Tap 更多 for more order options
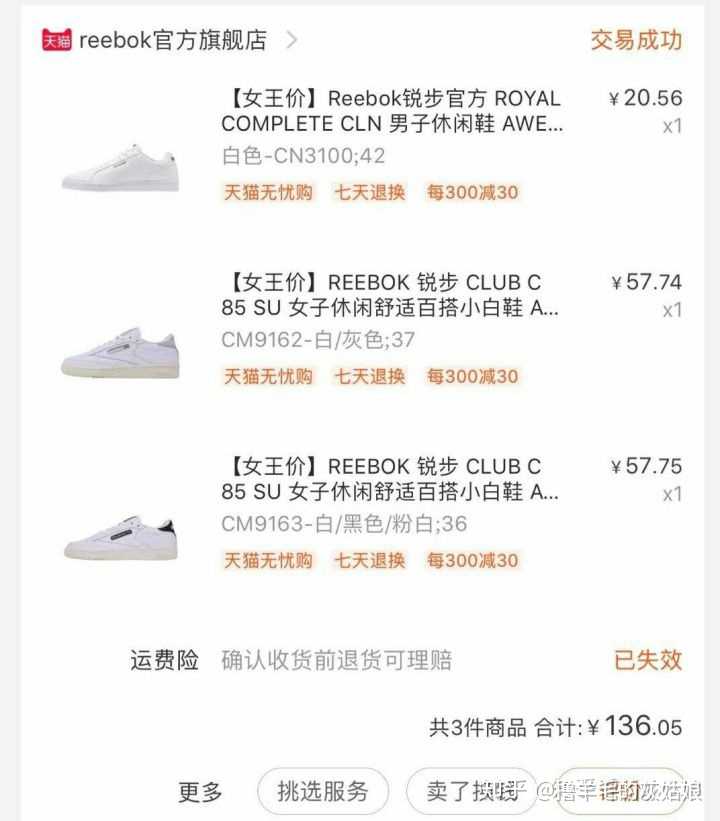 tap(200, 792)
